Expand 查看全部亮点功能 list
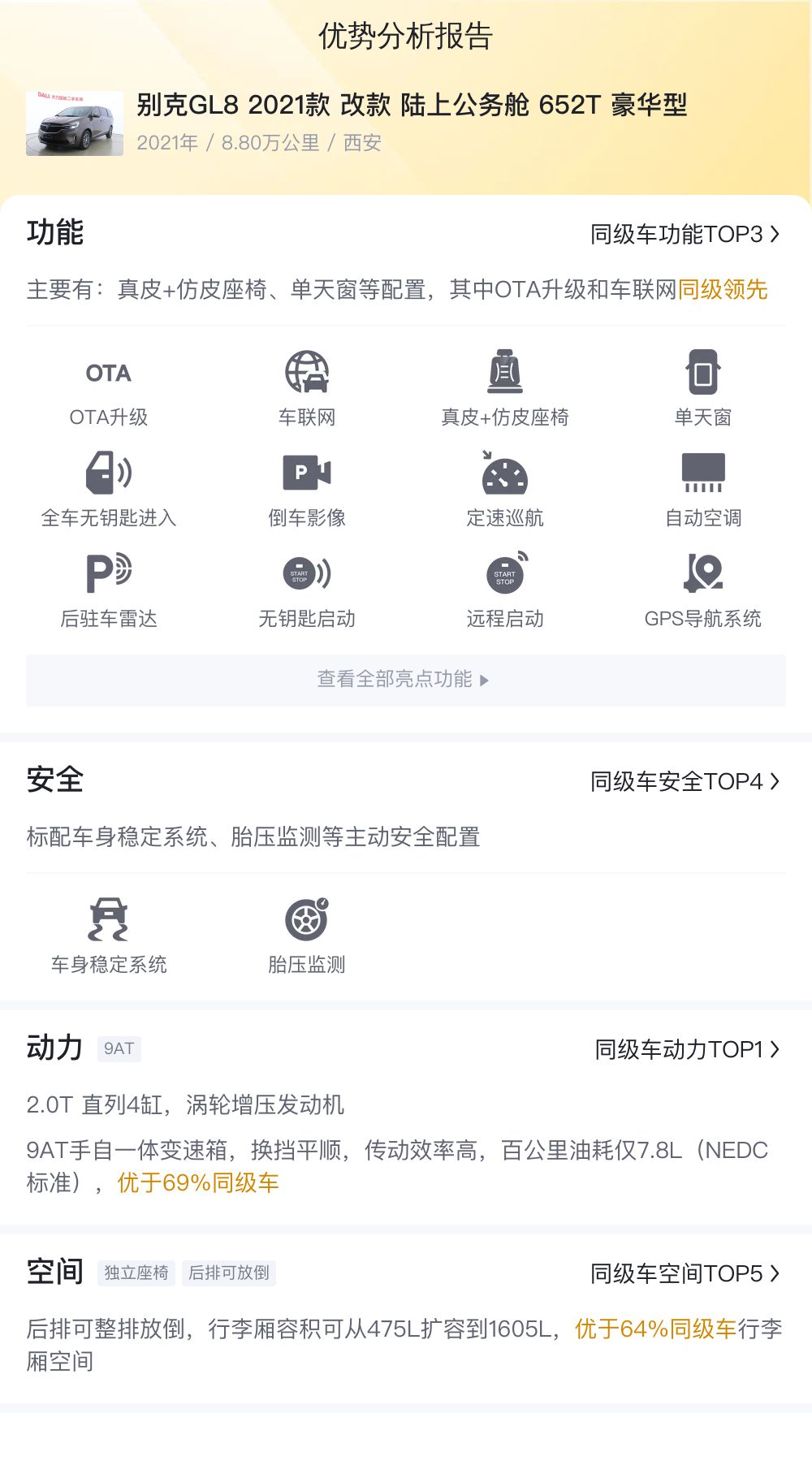Viewport: 812px width, 1478px height. click(x=404, y=680)
